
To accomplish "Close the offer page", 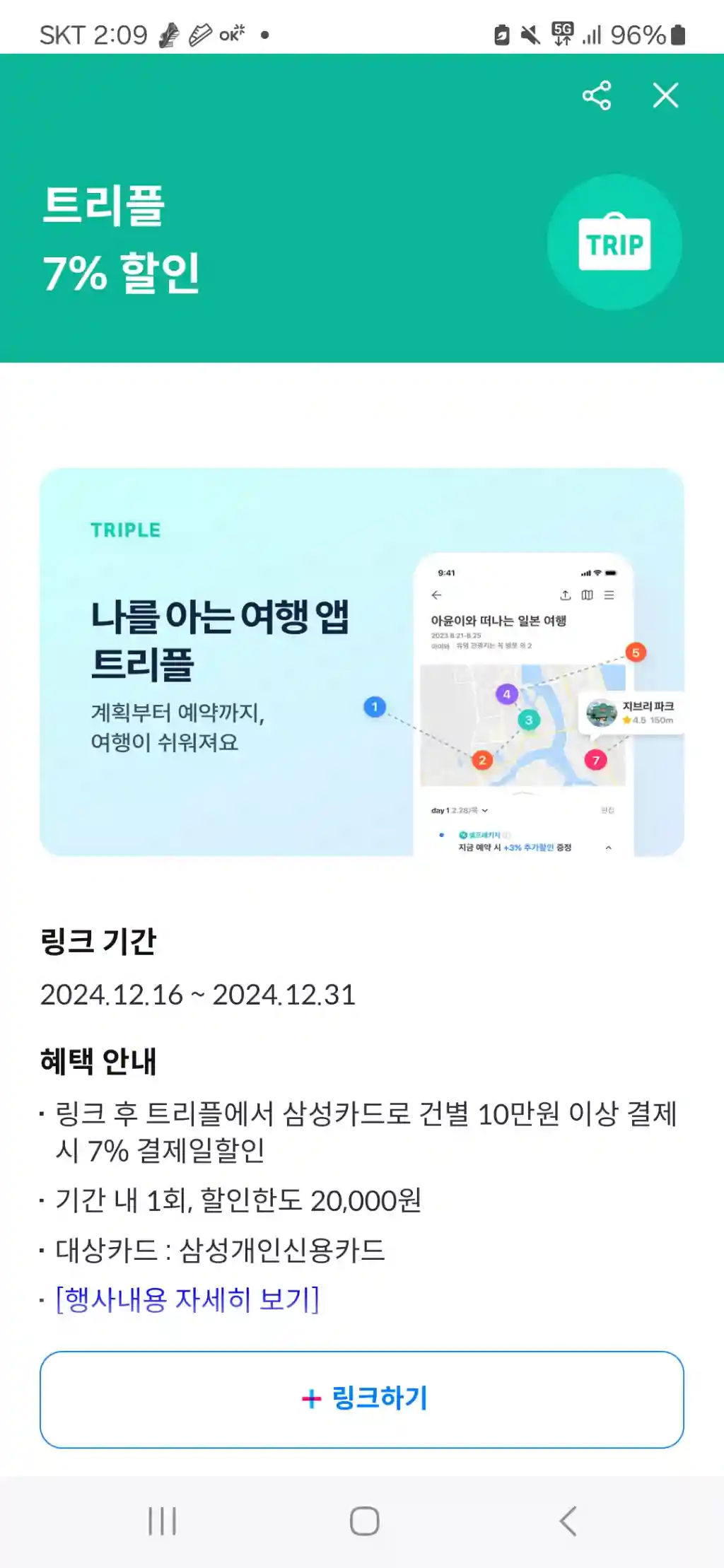I will point(665,95).
